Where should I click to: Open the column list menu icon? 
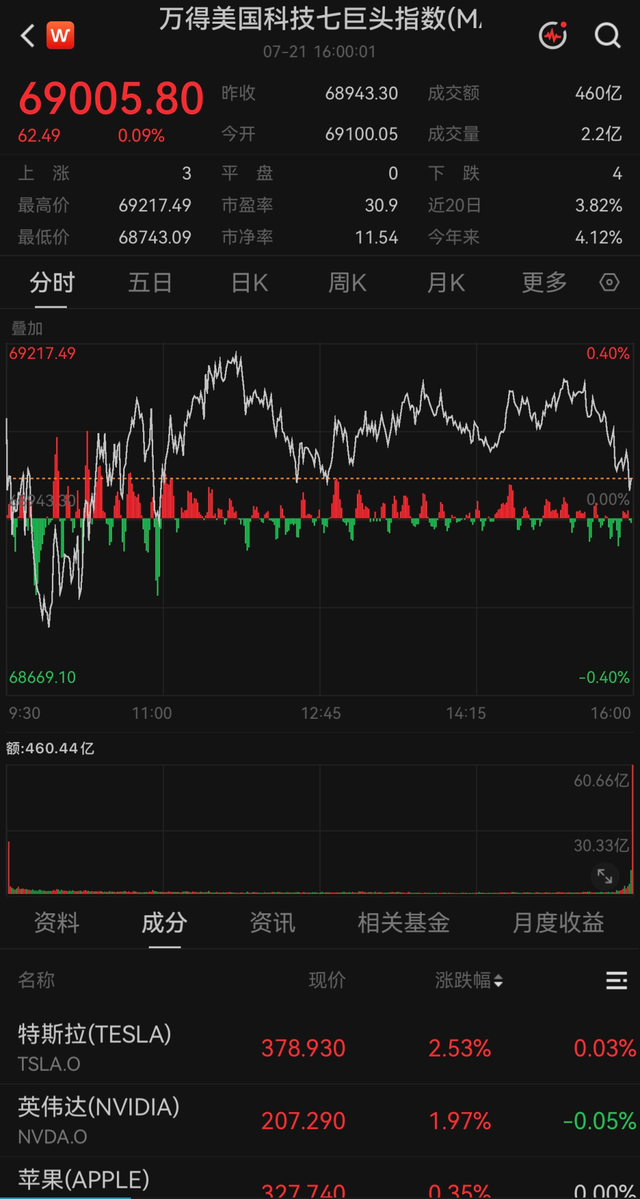click(x=616, y=980)
